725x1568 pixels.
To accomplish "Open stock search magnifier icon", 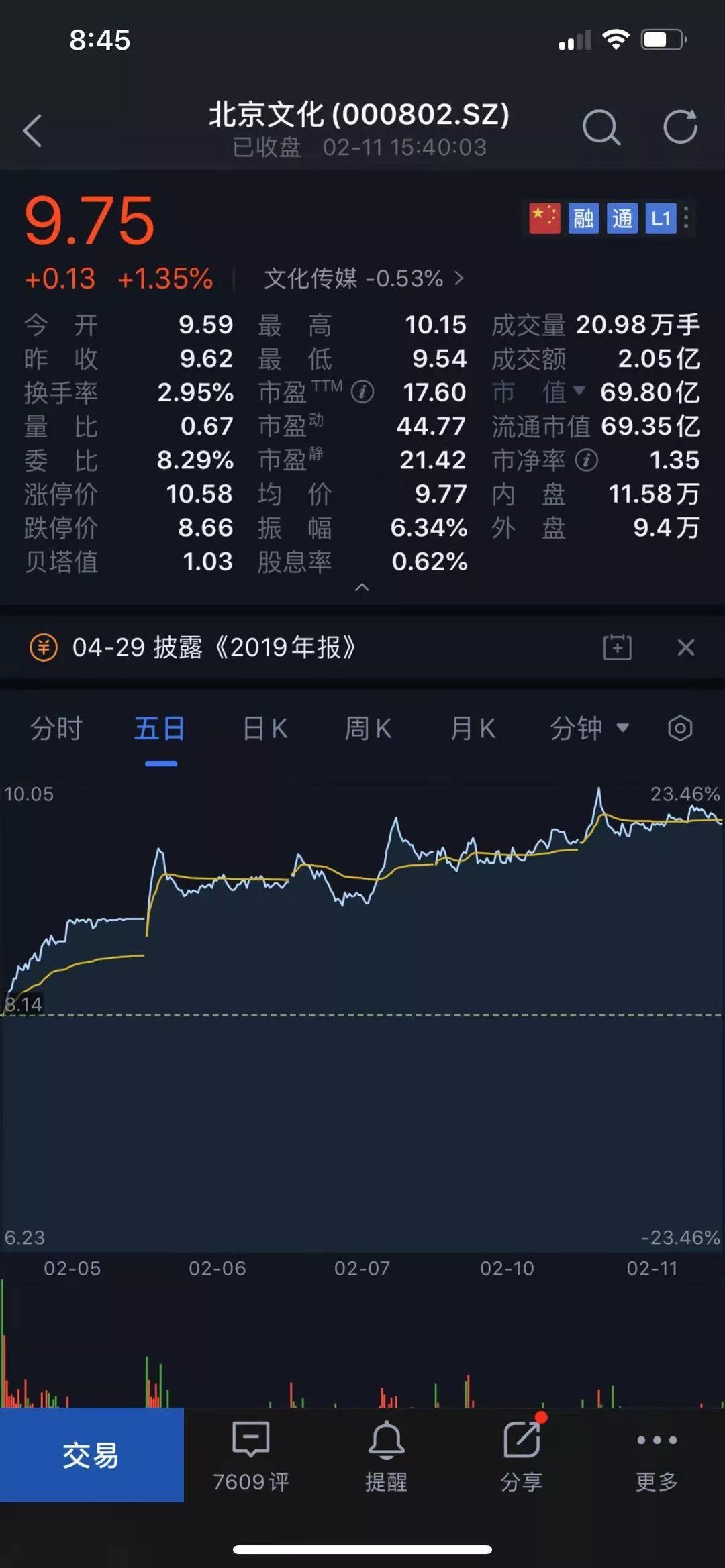I will tap(601, 127).
